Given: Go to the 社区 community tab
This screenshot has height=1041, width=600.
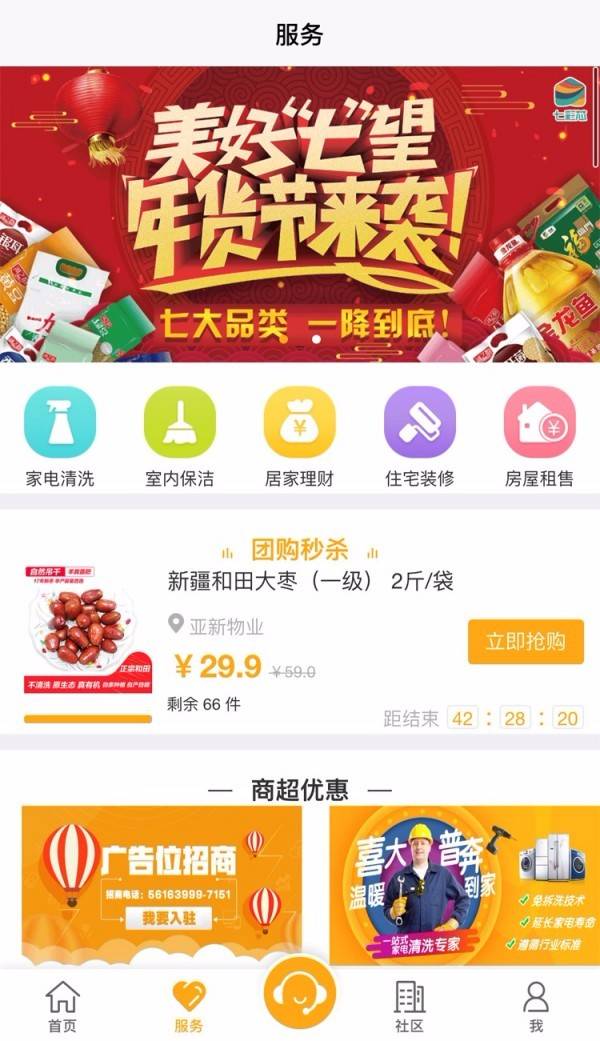Looking at the screenshot, I should [410, 1005].
